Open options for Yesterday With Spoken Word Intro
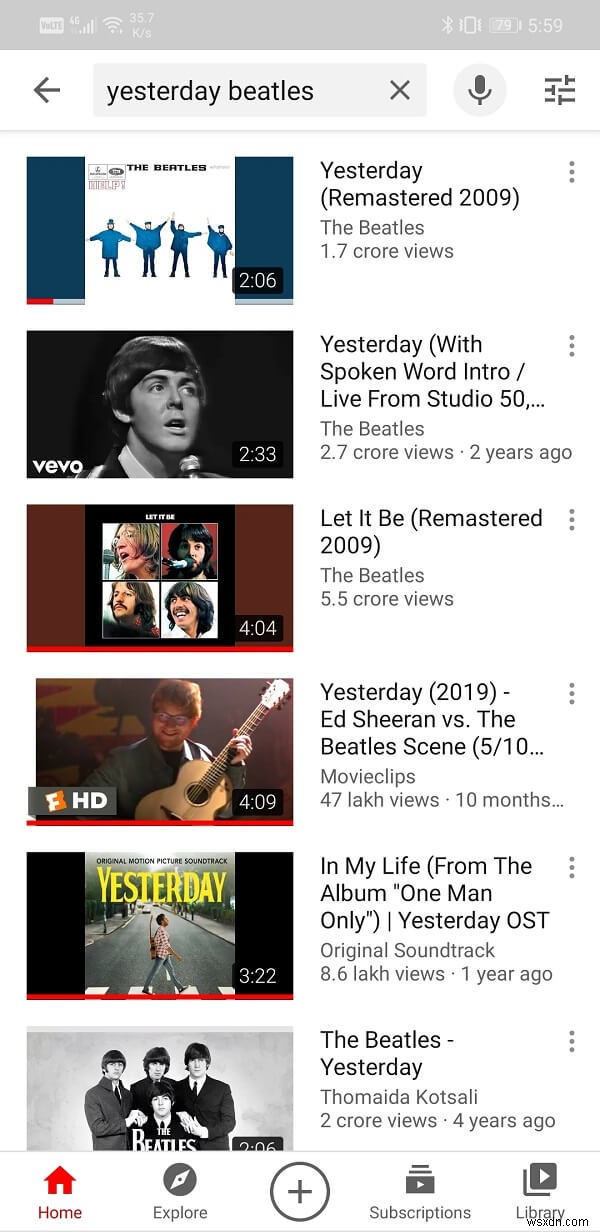Screen dimensions: 600x1232 click(x=571, y=346)
